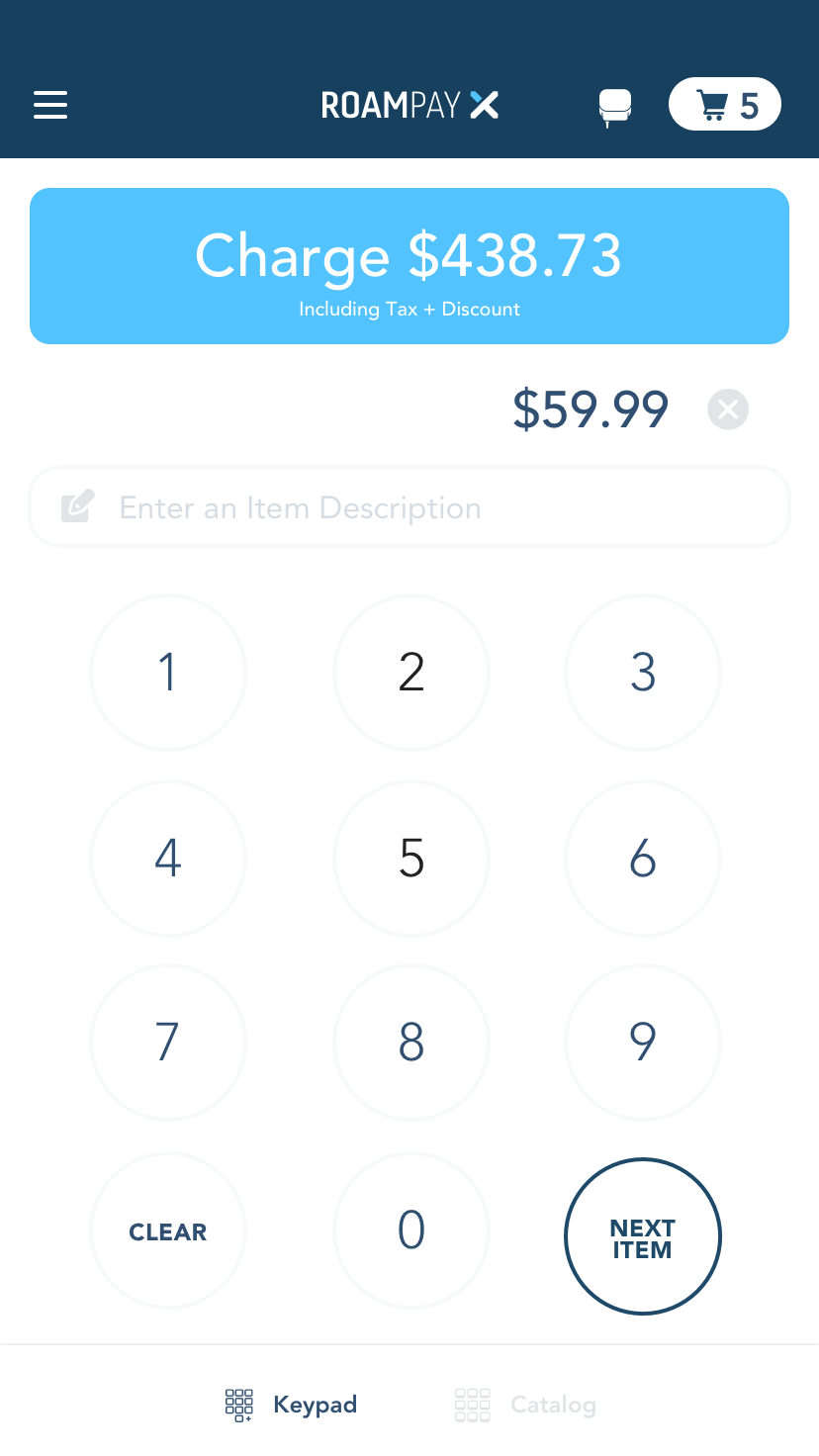The height and width of the screenshot is (1456, 819).
Task: Tap keypad digit 4
Action: 168,859
